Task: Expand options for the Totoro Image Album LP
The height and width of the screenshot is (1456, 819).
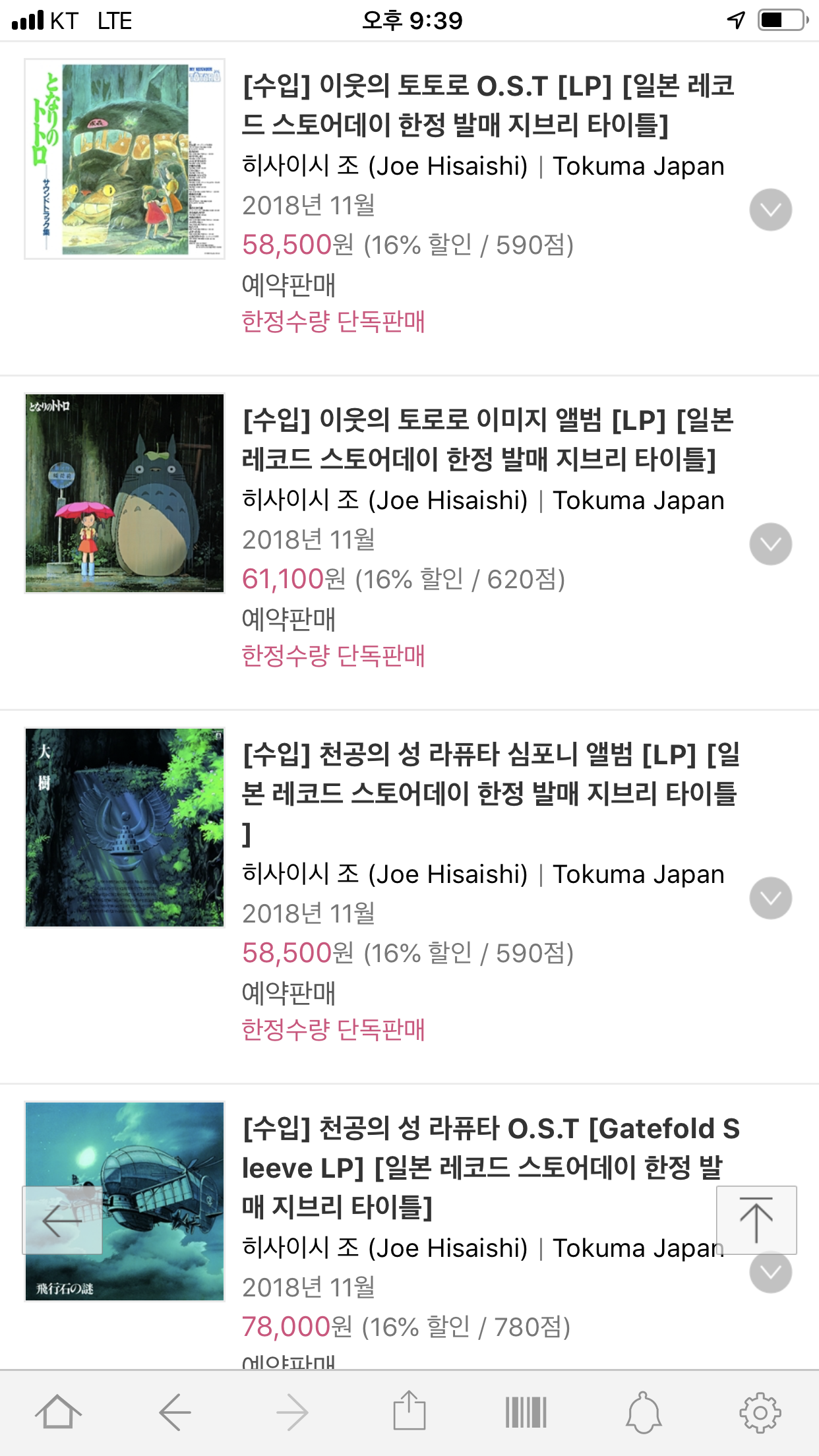Action: pyautogui.click(x=770, y=544)
